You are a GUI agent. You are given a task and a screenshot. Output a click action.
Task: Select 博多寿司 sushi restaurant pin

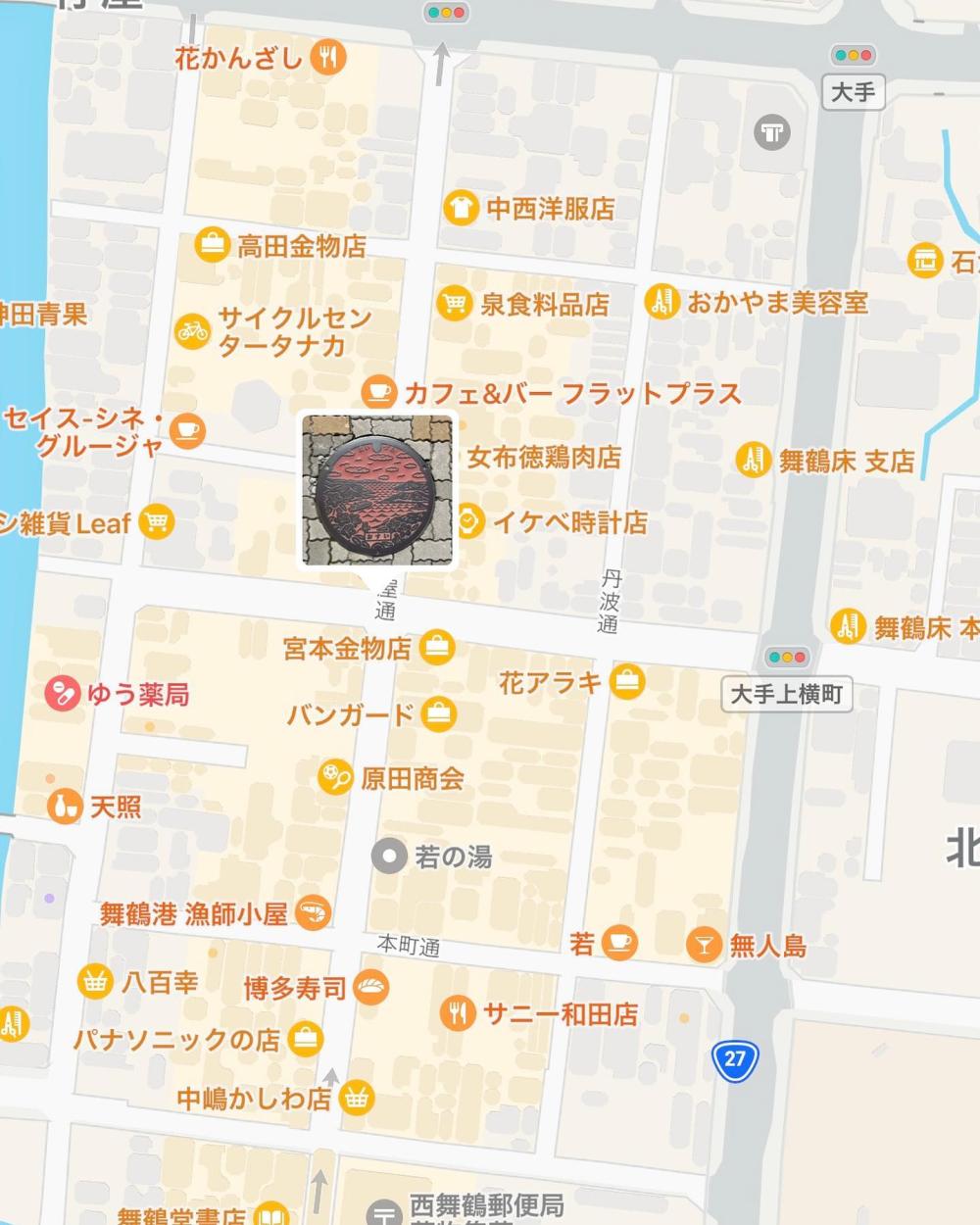(371, 987)
